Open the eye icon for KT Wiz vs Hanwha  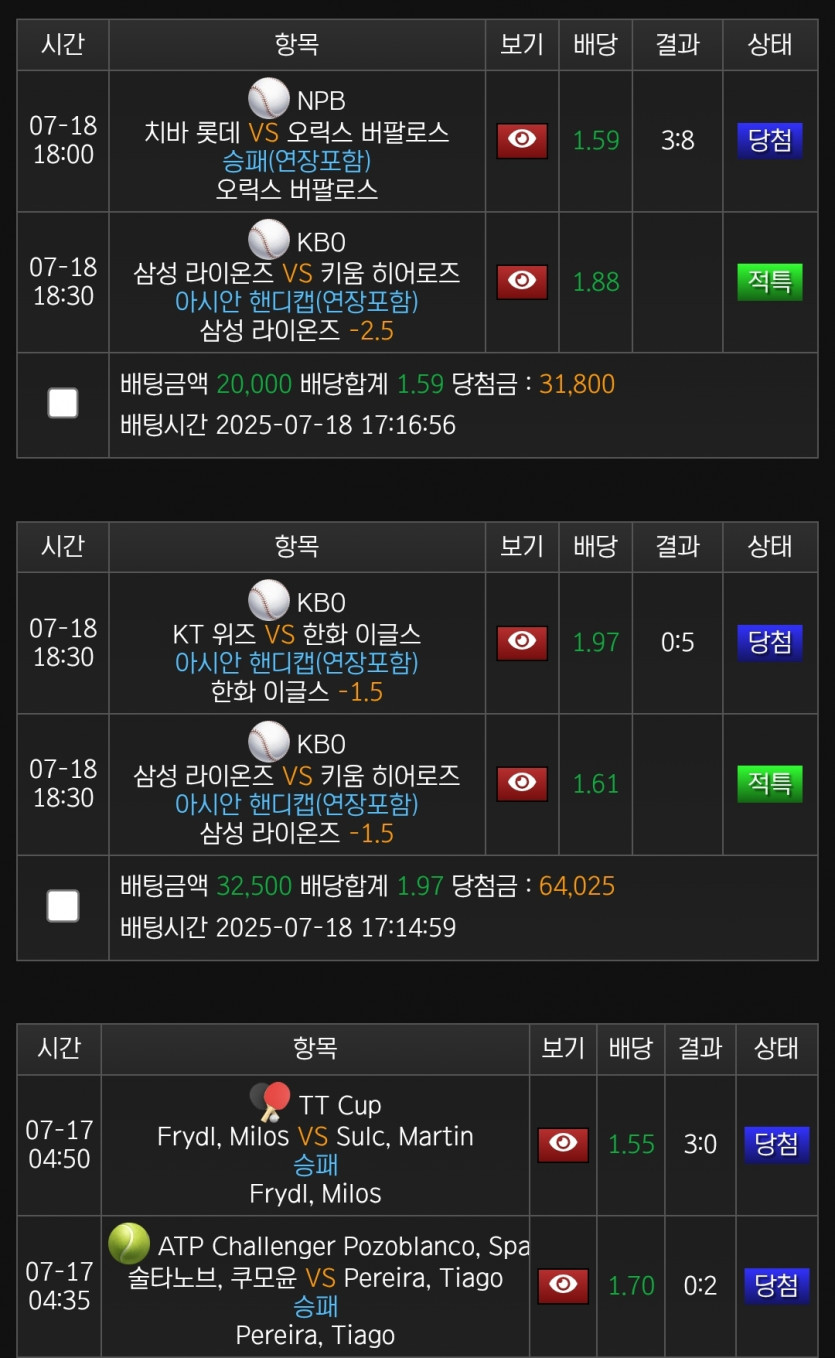click(x=522, y=643)
